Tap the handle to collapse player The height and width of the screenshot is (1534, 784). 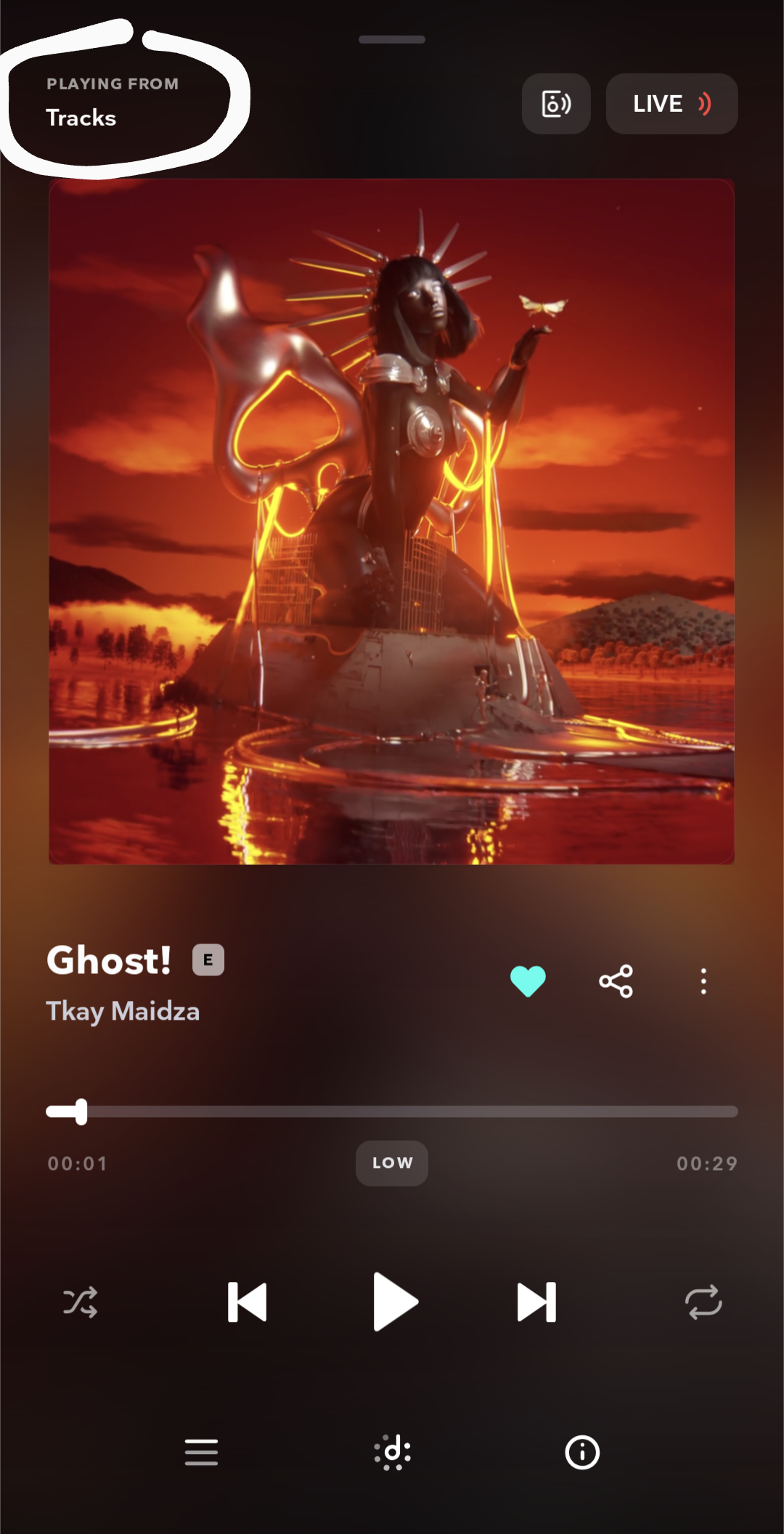tap(392, 39)
